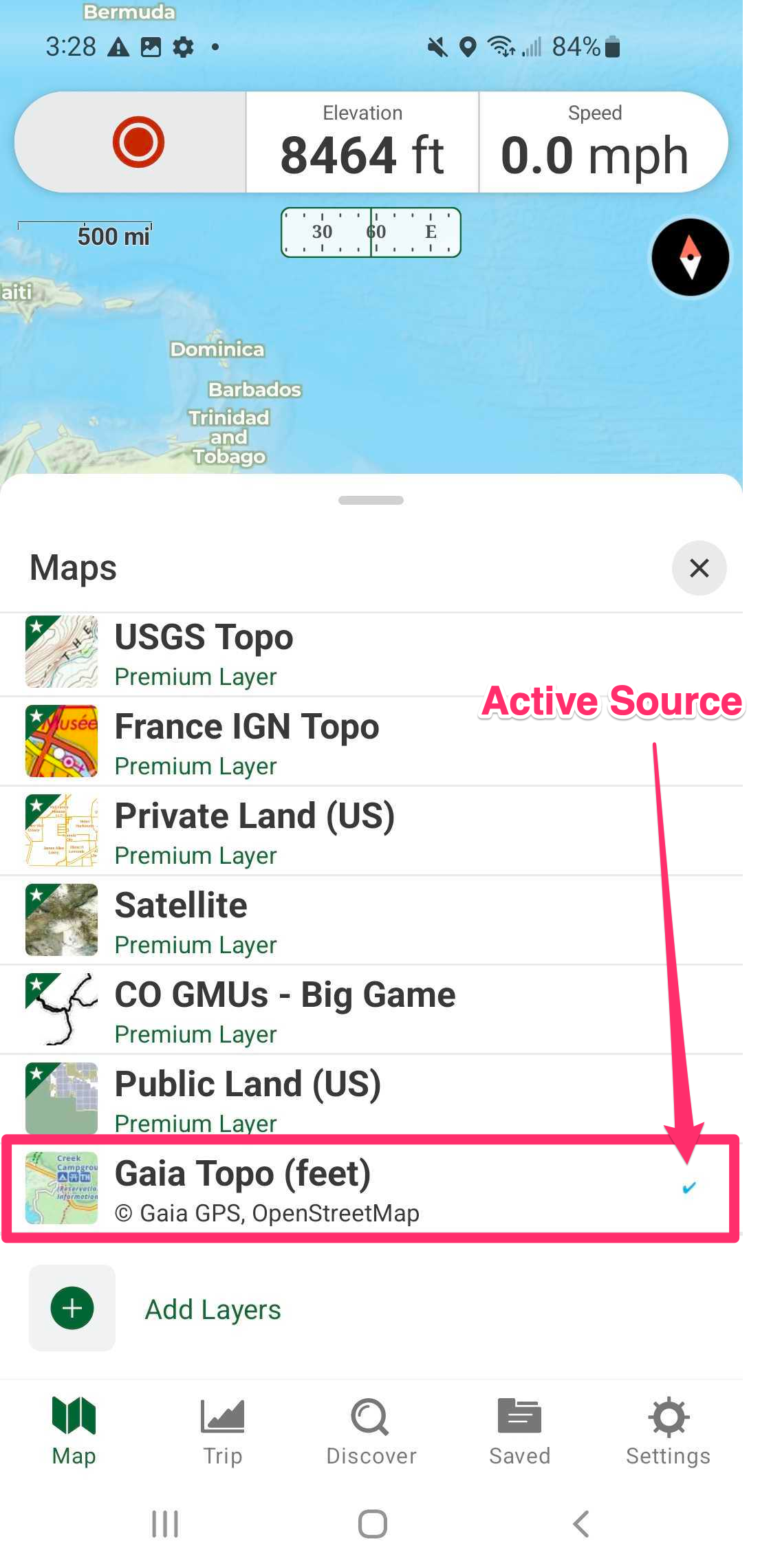Open CO GMUs - Big Game layer
The width and height of the screenshot is (760, 1568).
284,1010
